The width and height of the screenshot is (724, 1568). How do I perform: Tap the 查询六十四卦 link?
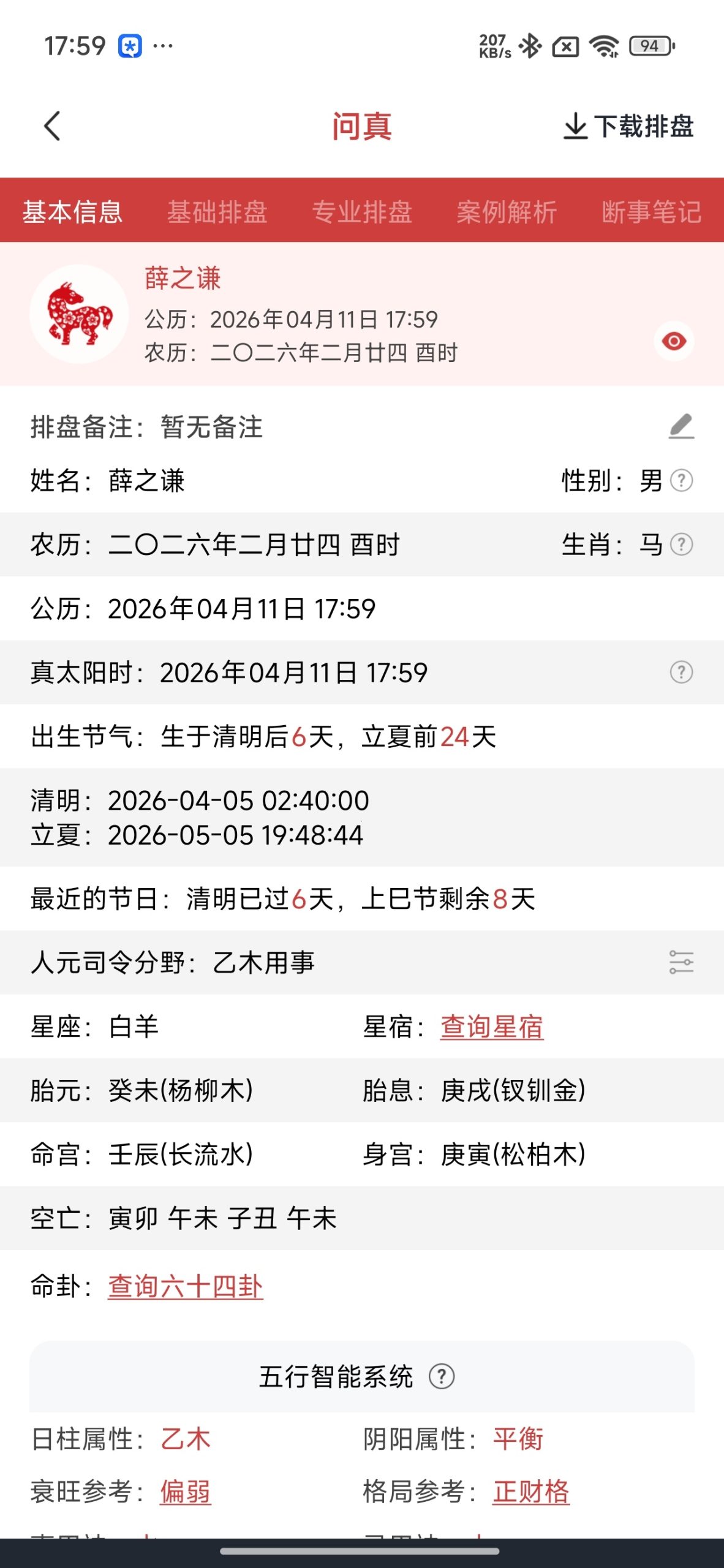(184, 1284)
